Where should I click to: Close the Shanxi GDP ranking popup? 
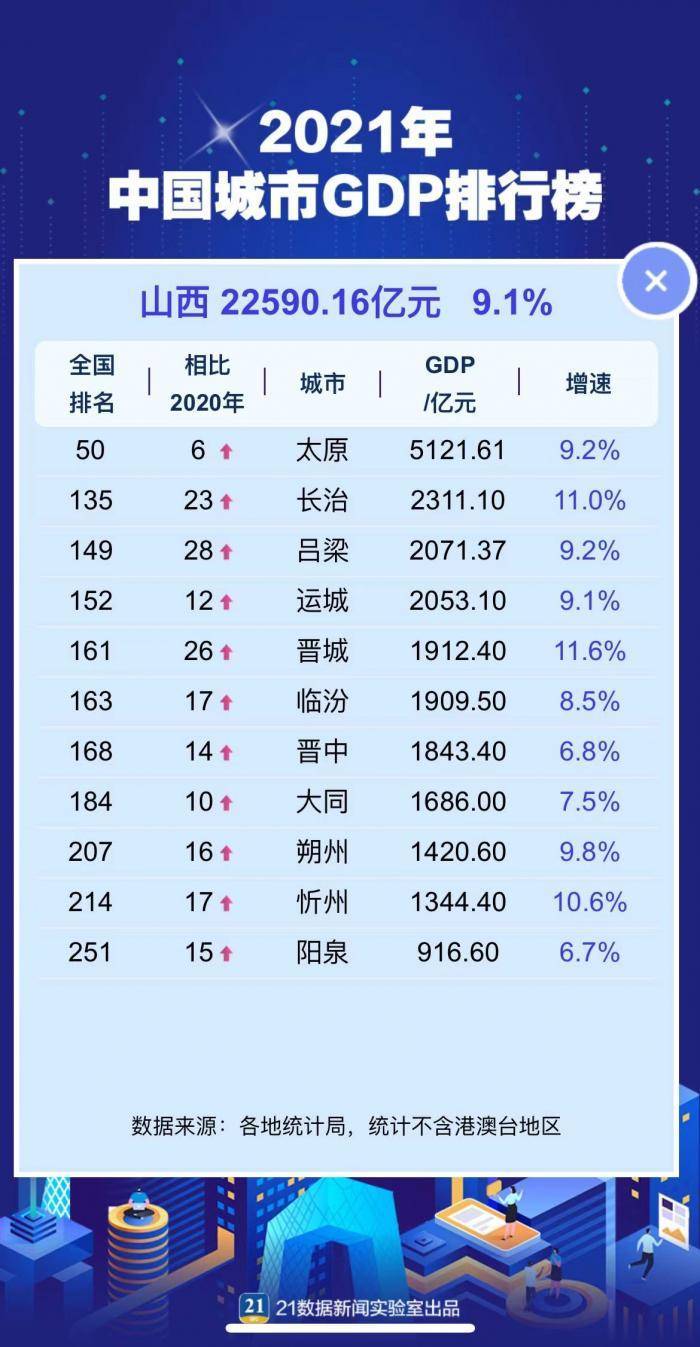[656, 281]
